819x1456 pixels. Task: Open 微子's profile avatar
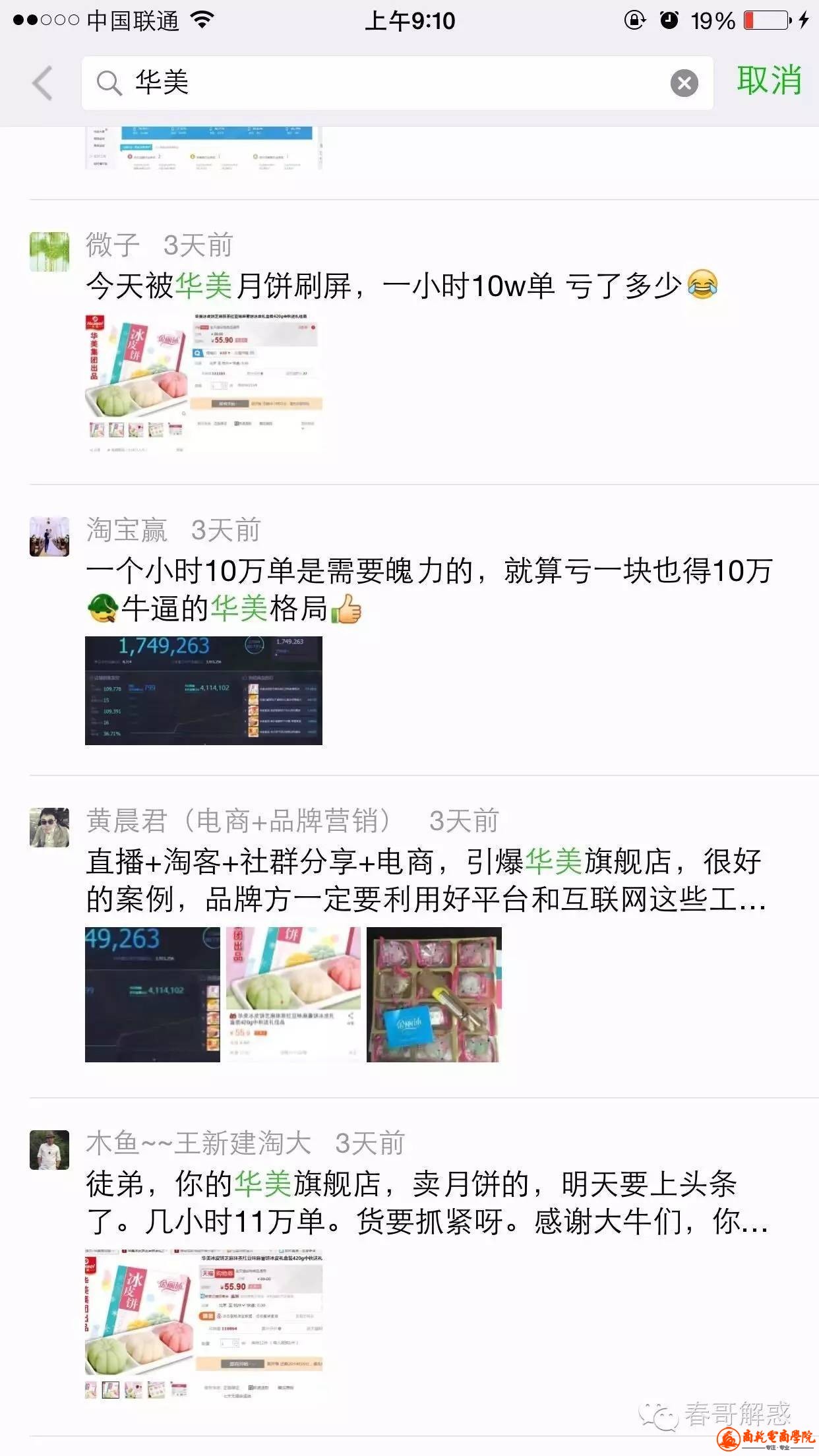(x=49, y=252)
